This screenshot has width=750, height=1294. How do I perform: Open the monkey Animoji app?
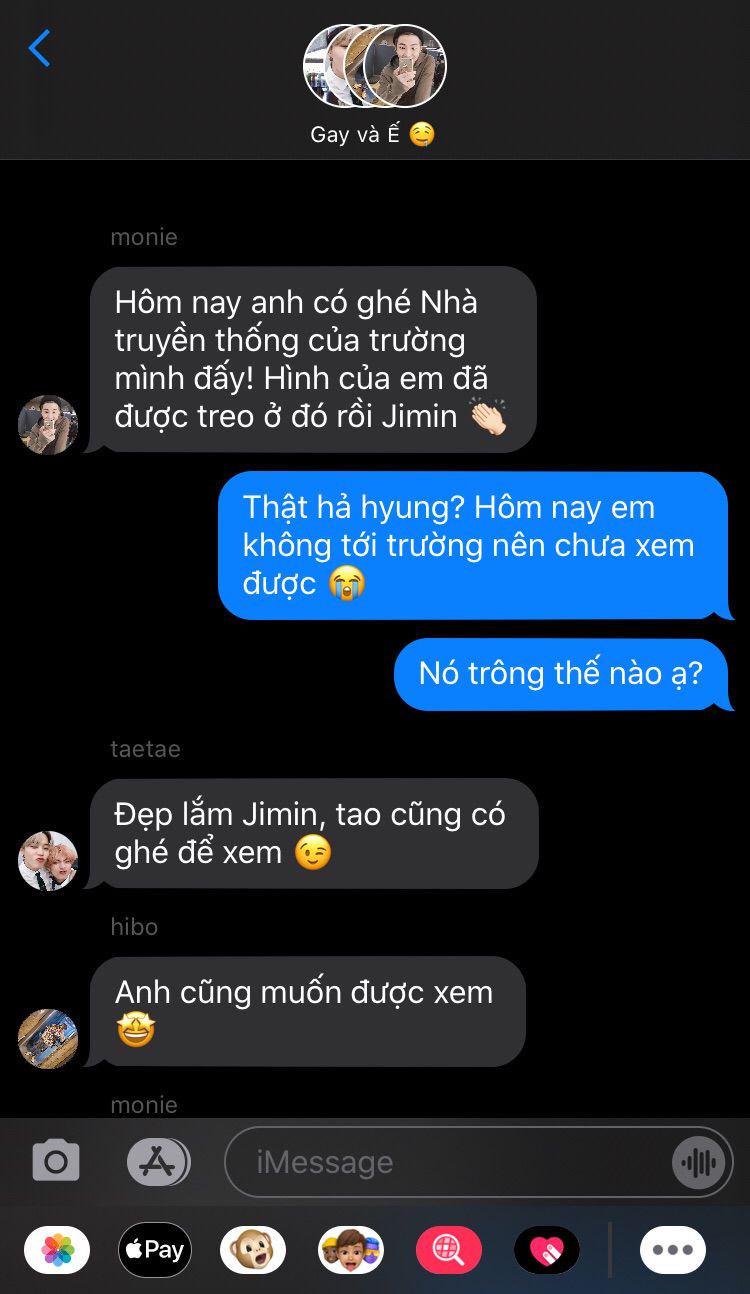point(253,1249)
